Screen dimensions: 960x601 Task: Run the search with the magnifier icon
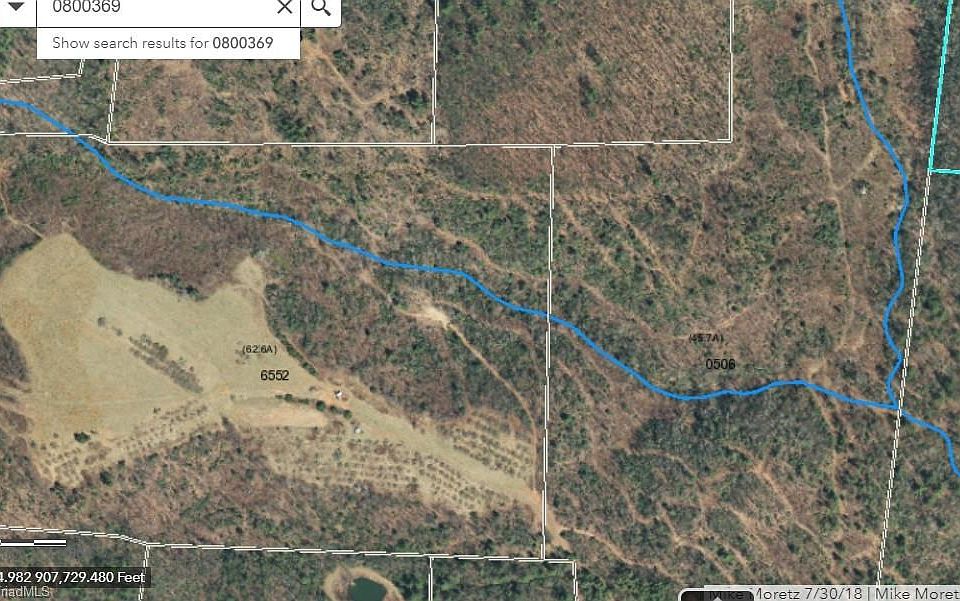click(321, 8)
